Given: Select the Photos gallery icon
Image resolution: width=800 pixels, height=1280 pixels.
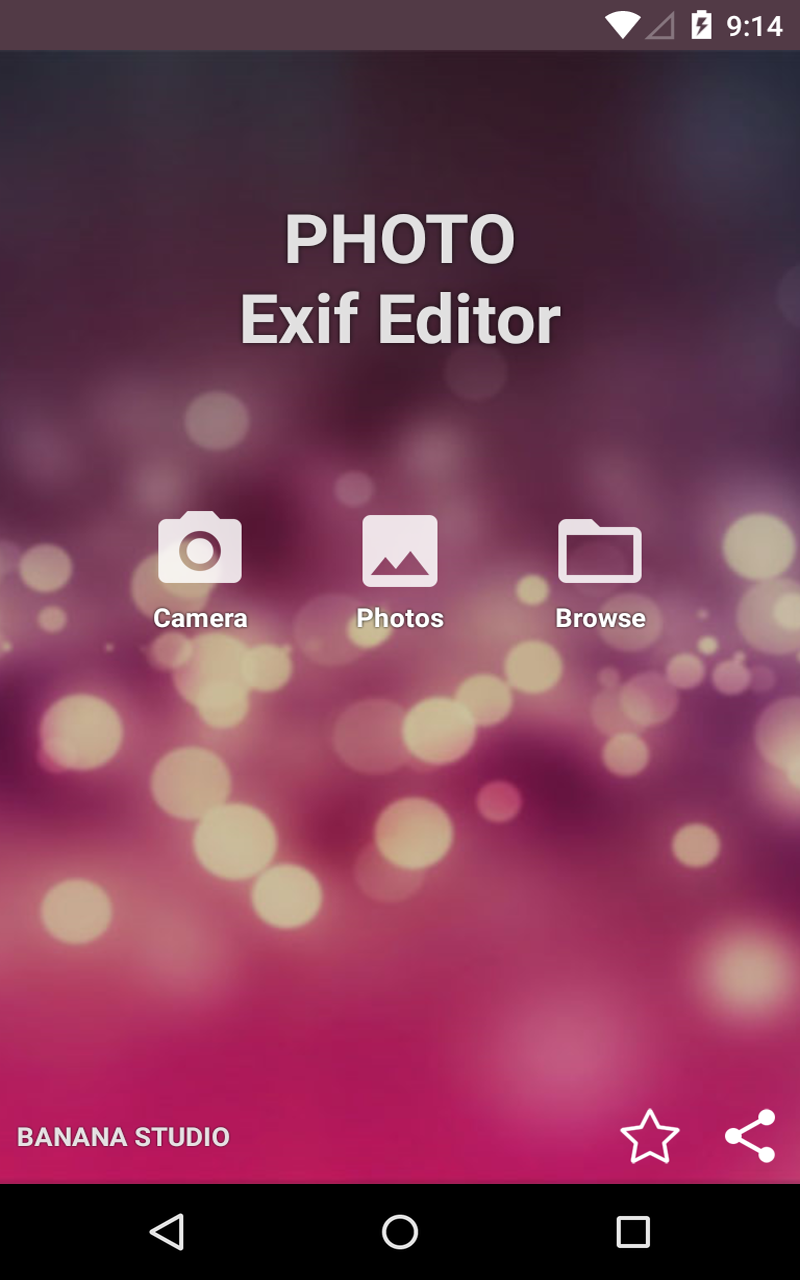Looking at the screenshot, I should click(x=400, y=548).
